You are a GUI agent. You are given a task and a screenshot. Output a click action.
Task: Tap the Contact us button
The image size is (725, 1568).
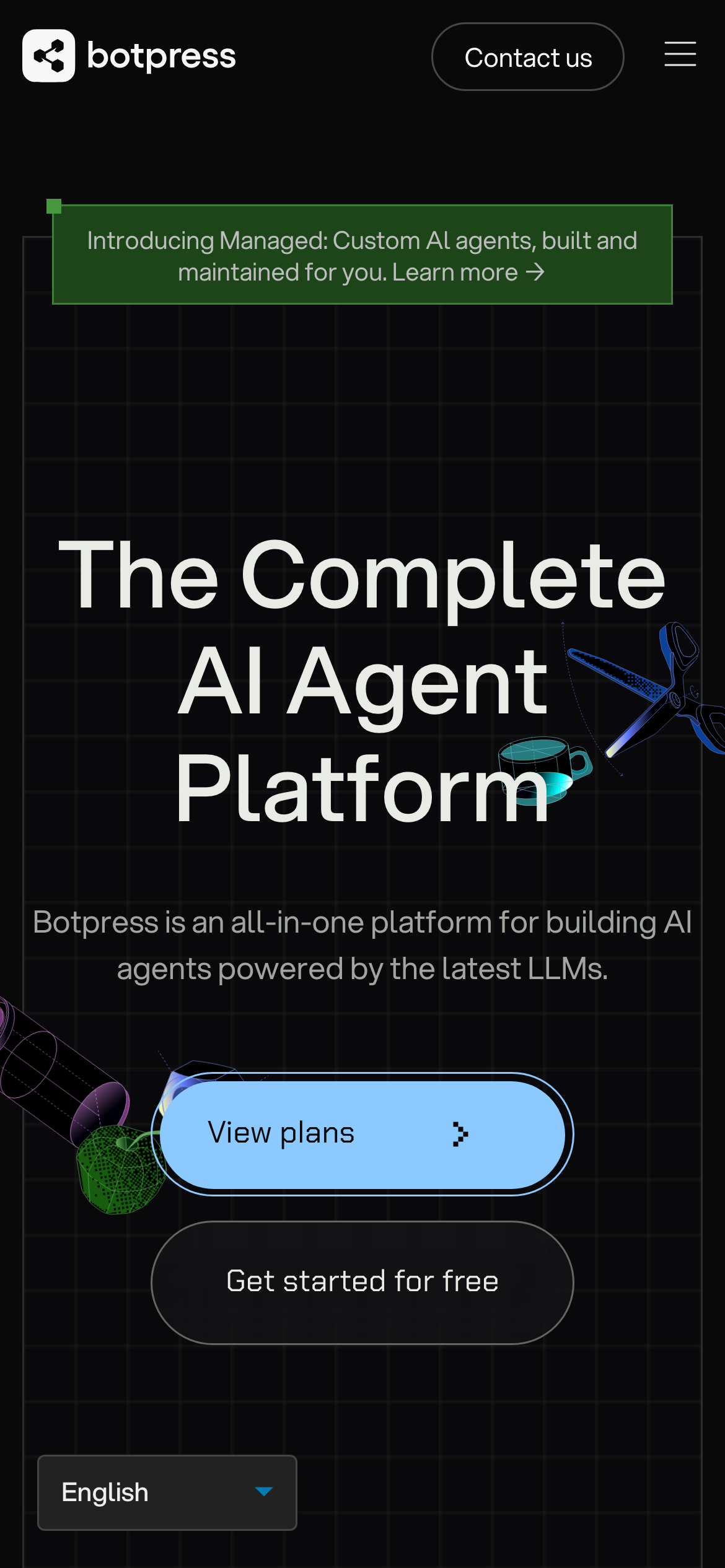(x=527, y=57)
